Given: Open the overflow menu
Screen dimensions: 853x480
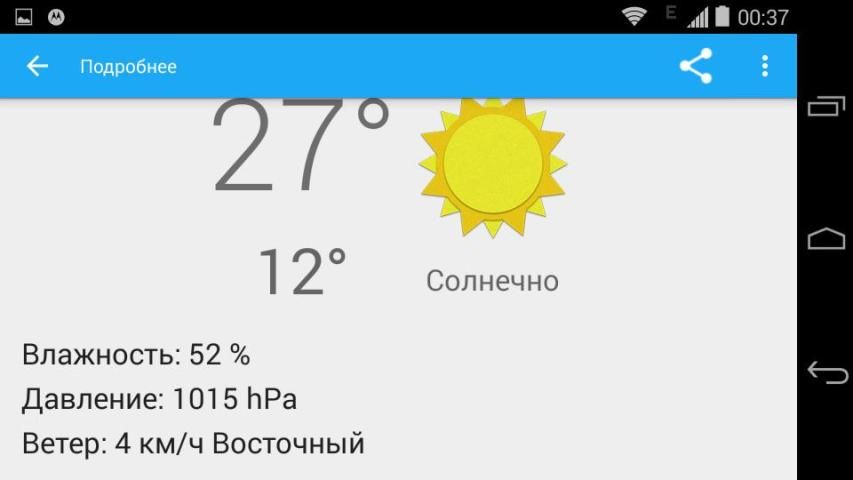Looking at the screenshot, I should click(x=765, y=66).
